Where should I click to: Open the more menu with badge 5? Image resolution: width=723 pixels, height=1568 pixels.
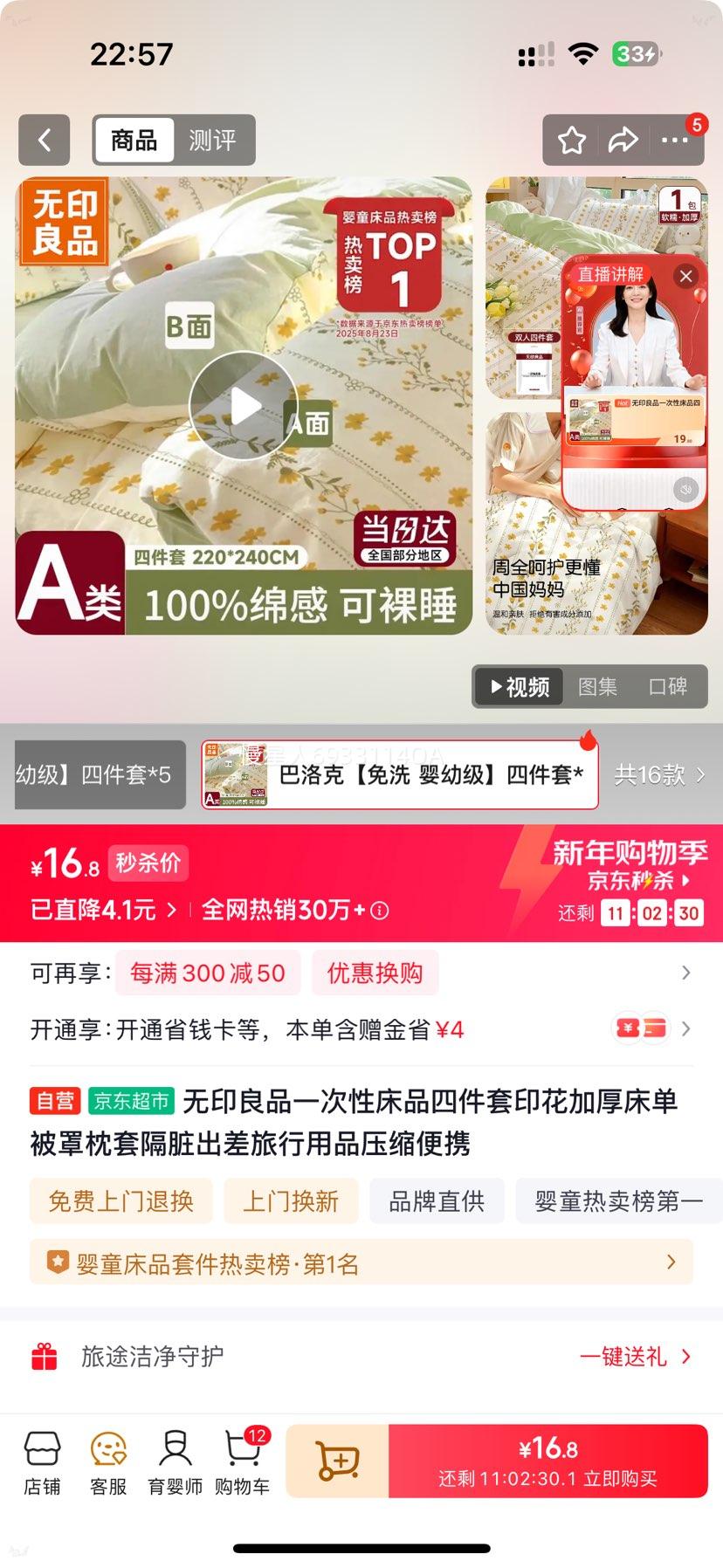[676, 141]
